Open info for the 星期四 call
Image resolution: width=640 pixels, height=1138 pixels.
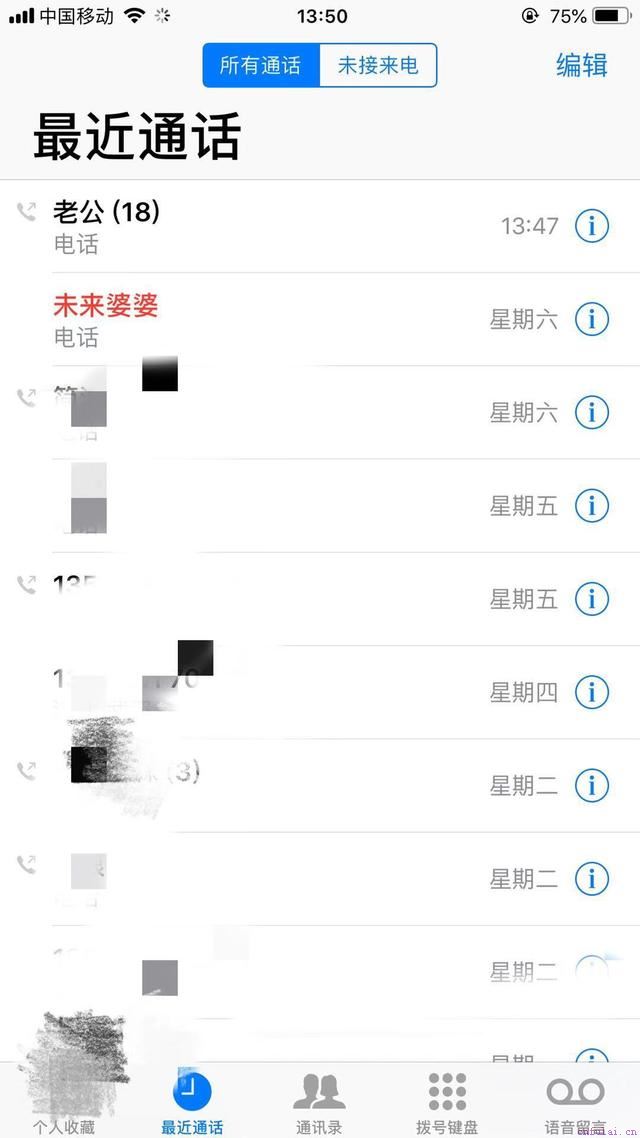592,692
